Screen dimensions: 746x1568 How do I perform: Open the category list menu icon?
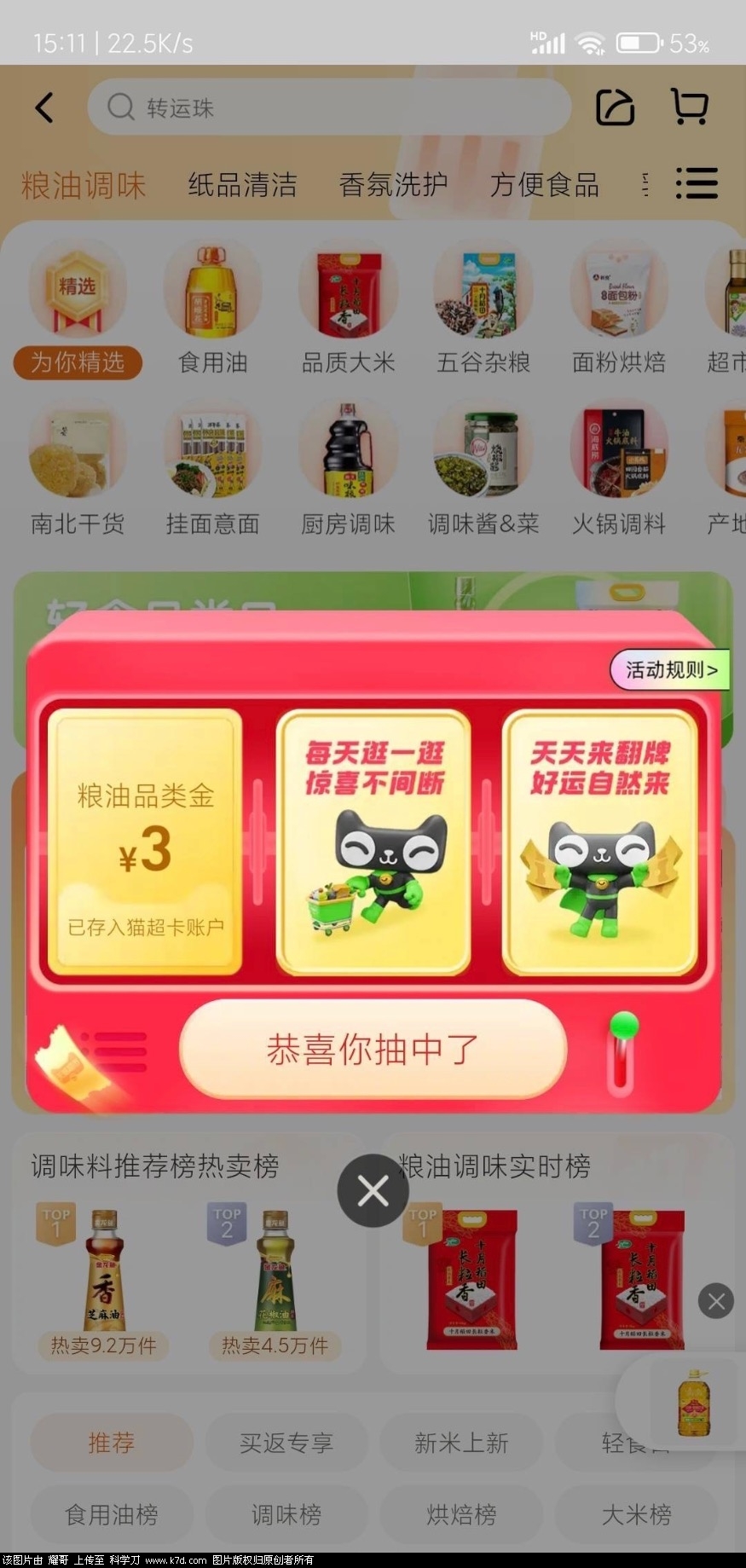click(x=697, y=183)
